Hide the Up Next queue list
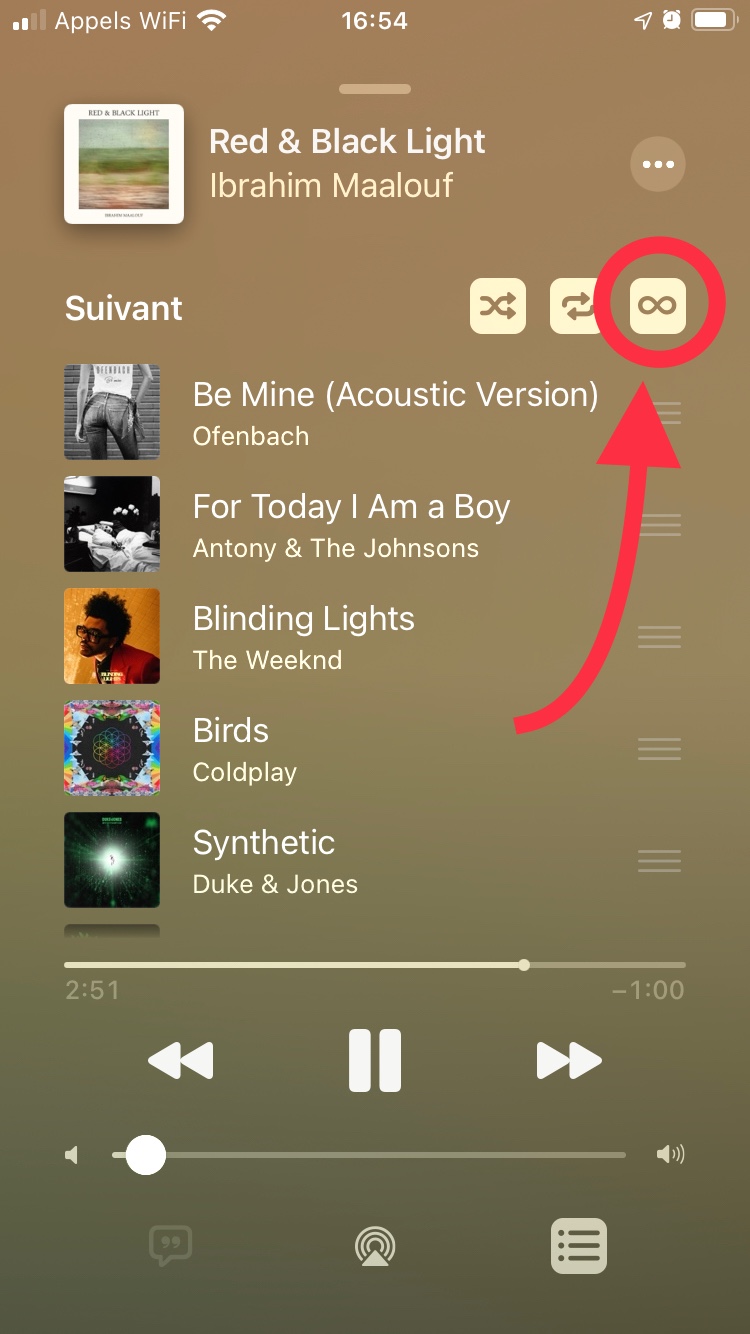 [x=579, y=1246]
